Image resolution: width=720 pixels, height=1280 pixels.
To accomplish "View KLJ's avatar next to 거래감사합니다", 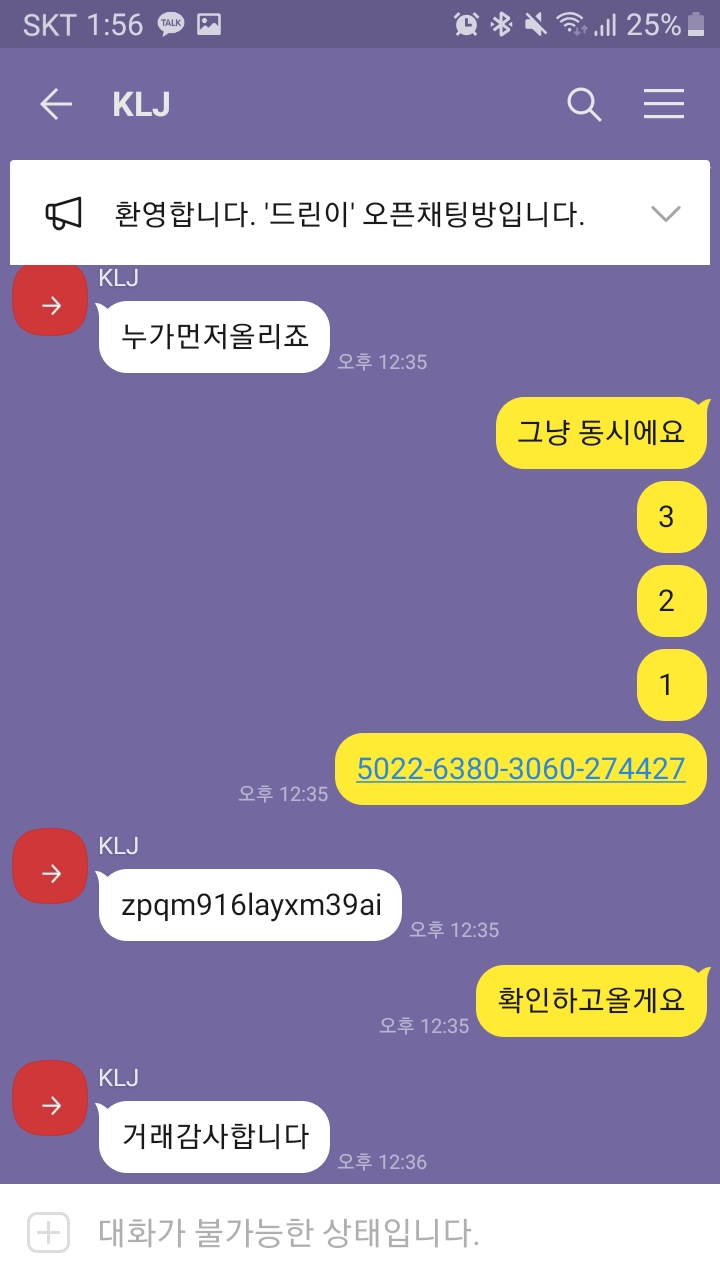I will coord(50,1098).
